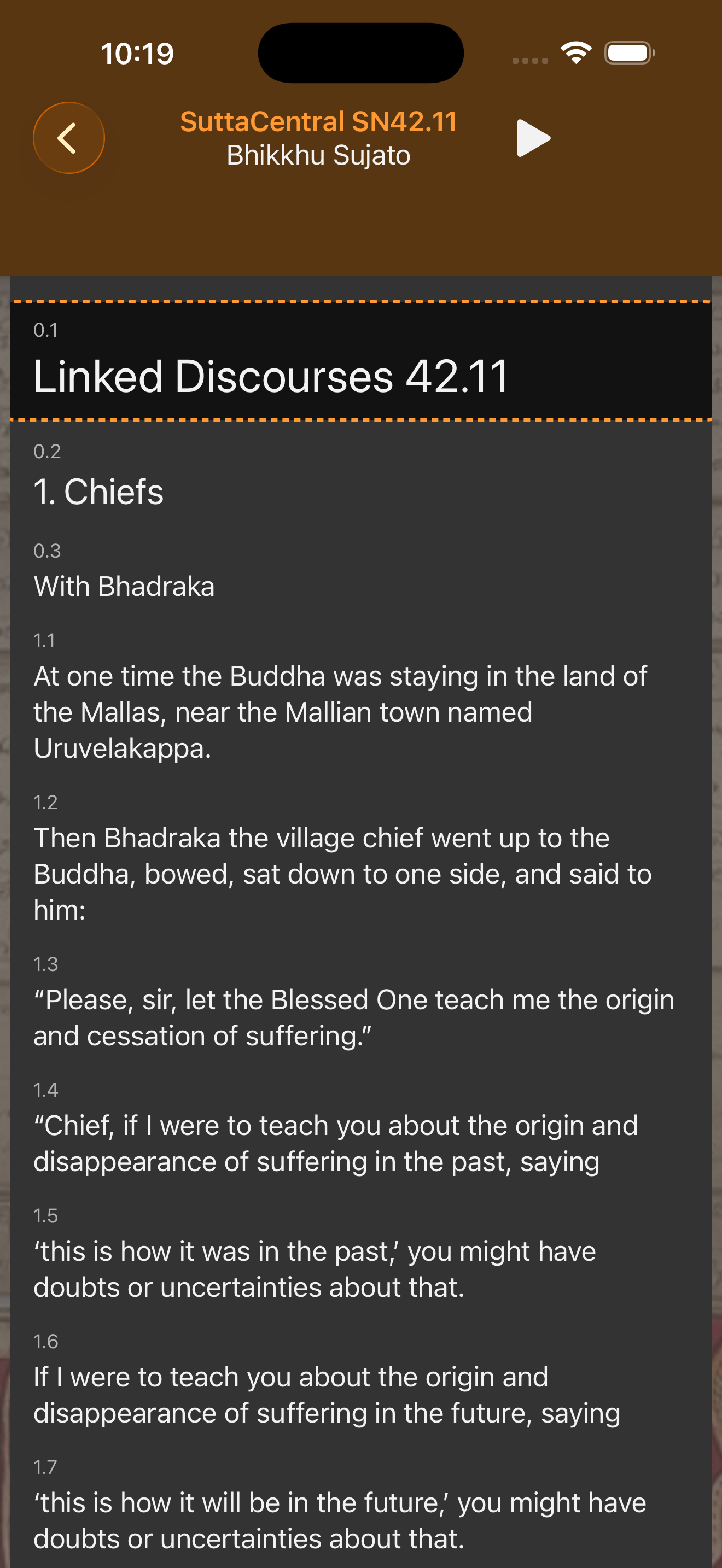The height and width of the screenshot is (1568, 722).
Task: Play the sutta audio
Action: pos(533,138)
